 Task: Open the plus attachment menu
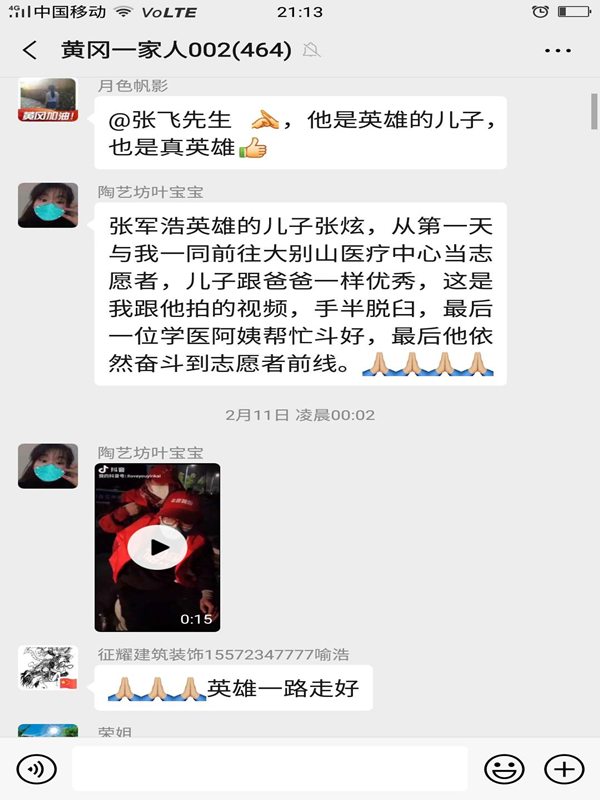563,769
